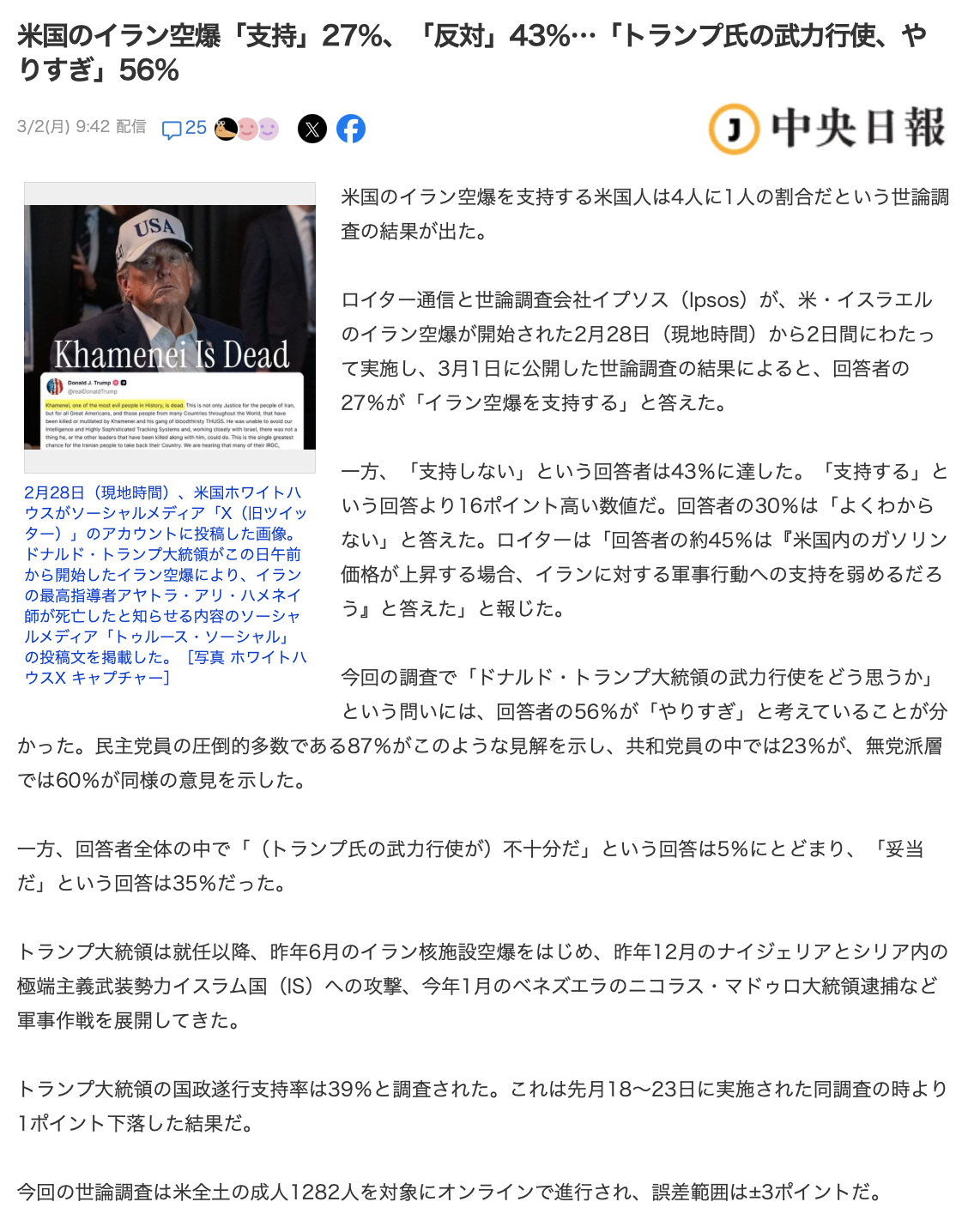Image resolution: width=968 pixels, height=1232 pixels.
Task: Open the 25 comments link
Action: [x=185, y=129]
